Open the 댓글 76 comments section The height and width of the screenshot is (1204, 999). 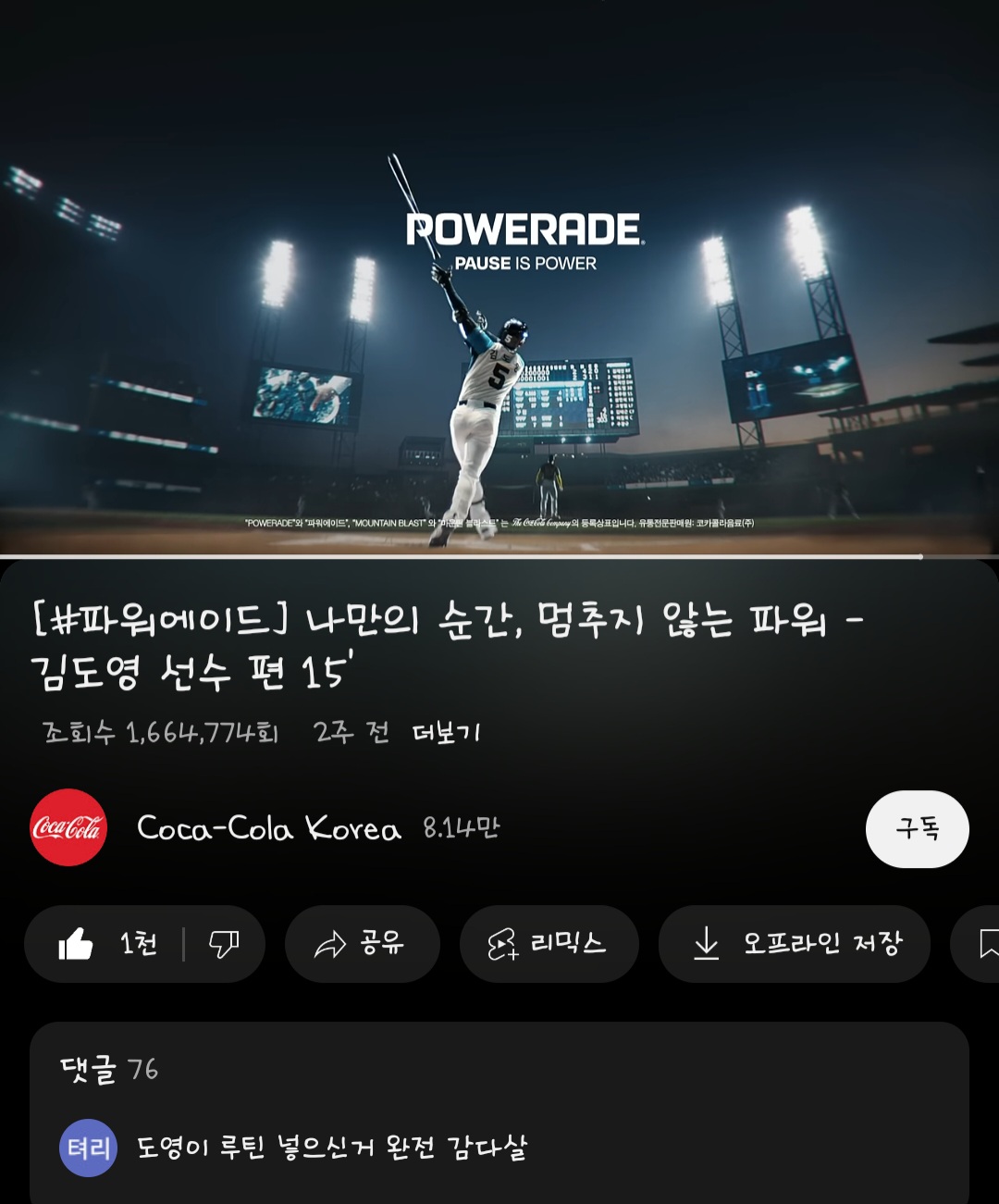pyautogui.click(x=109, y=1070)
